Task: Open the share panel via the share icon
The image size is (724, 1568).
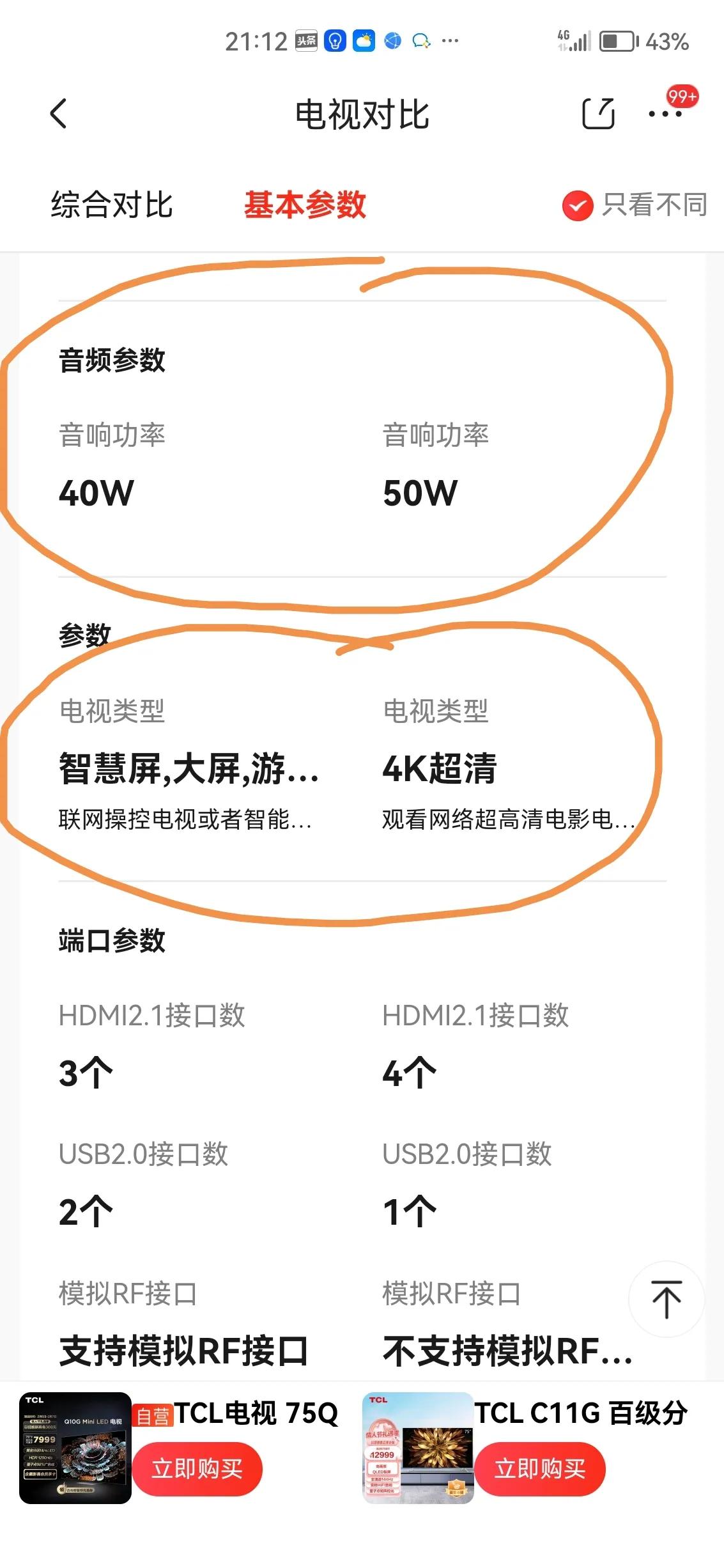Action: click(x=598, y=114)
